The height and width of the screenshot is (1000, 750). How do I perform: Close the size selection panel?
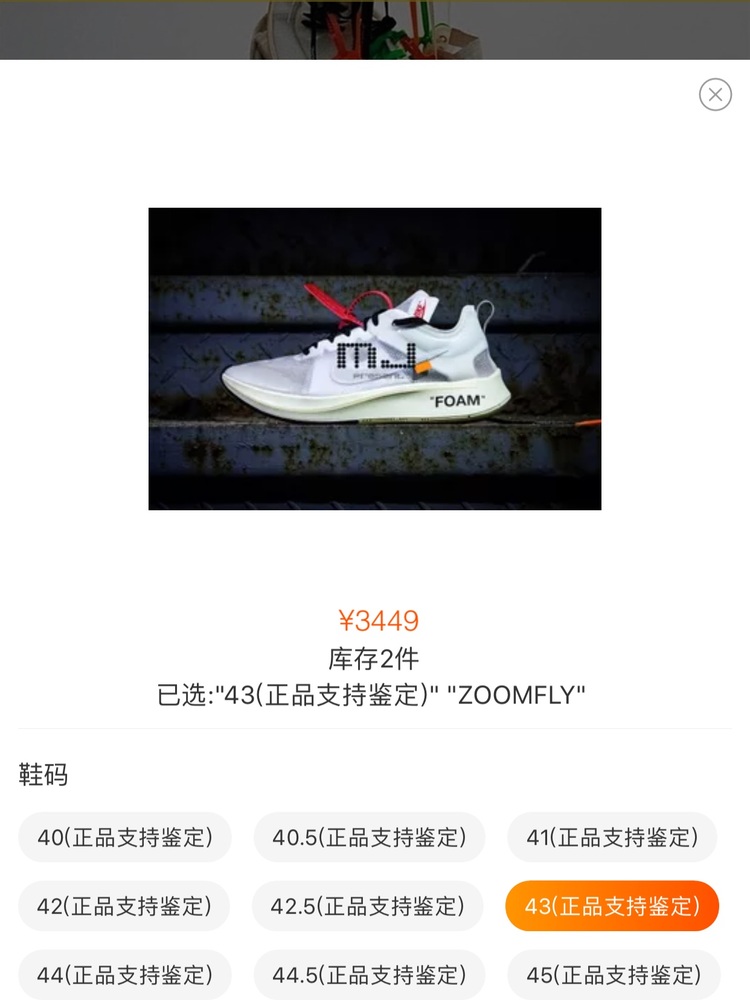pyautogui.click(x=715, y=95)
